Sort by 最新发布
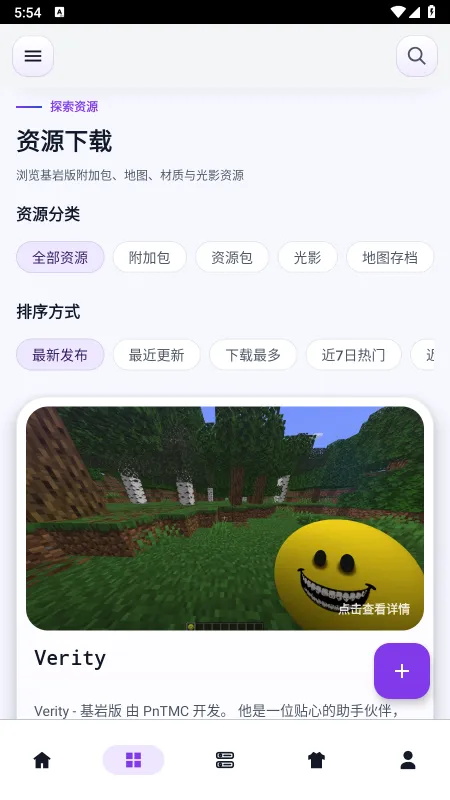 coord(60,355)
